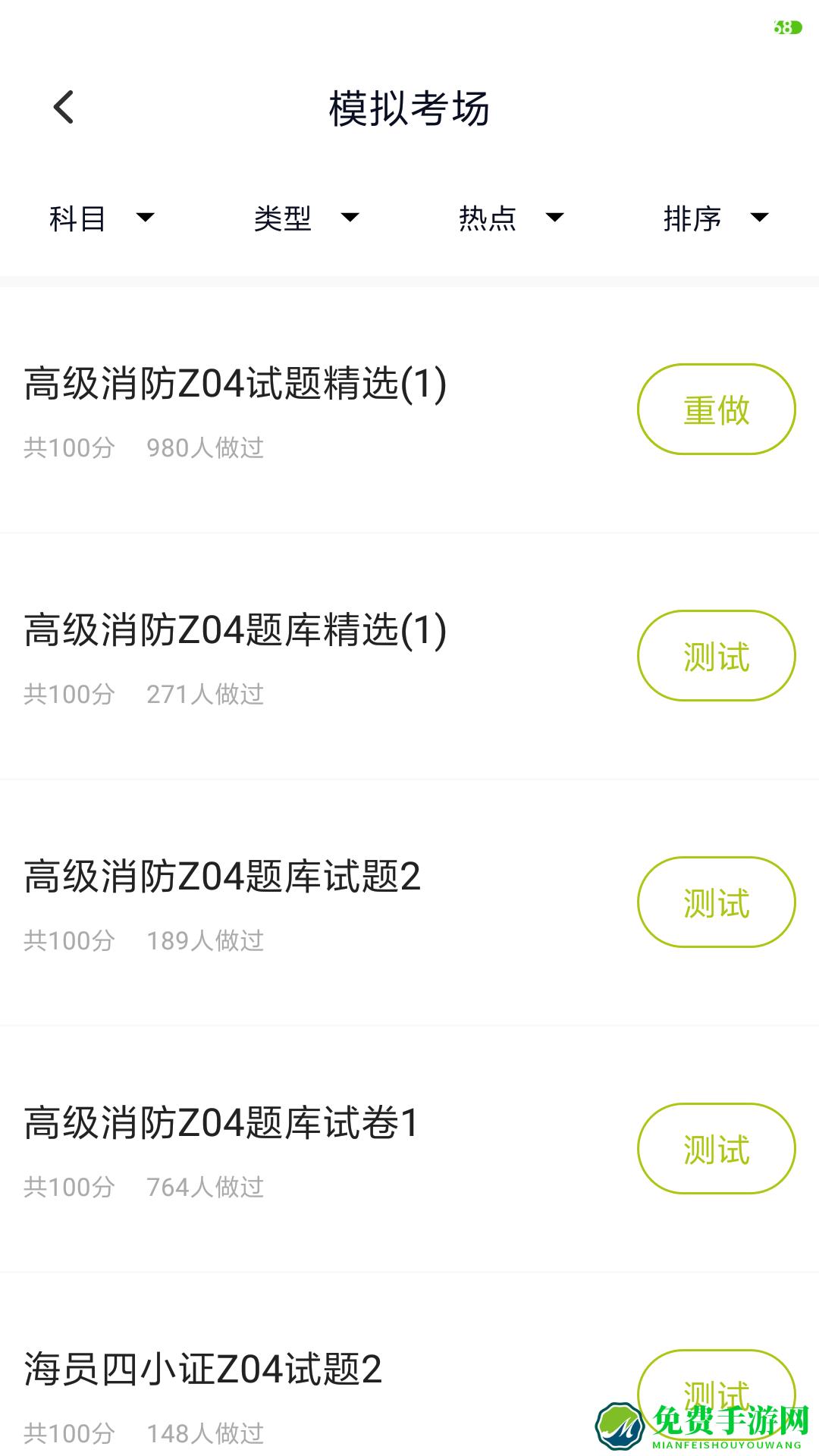Tap 测试 next to 高级消防Z04题库精选(1)
This screenshot has height=1456, width=819.
point(715,655)
